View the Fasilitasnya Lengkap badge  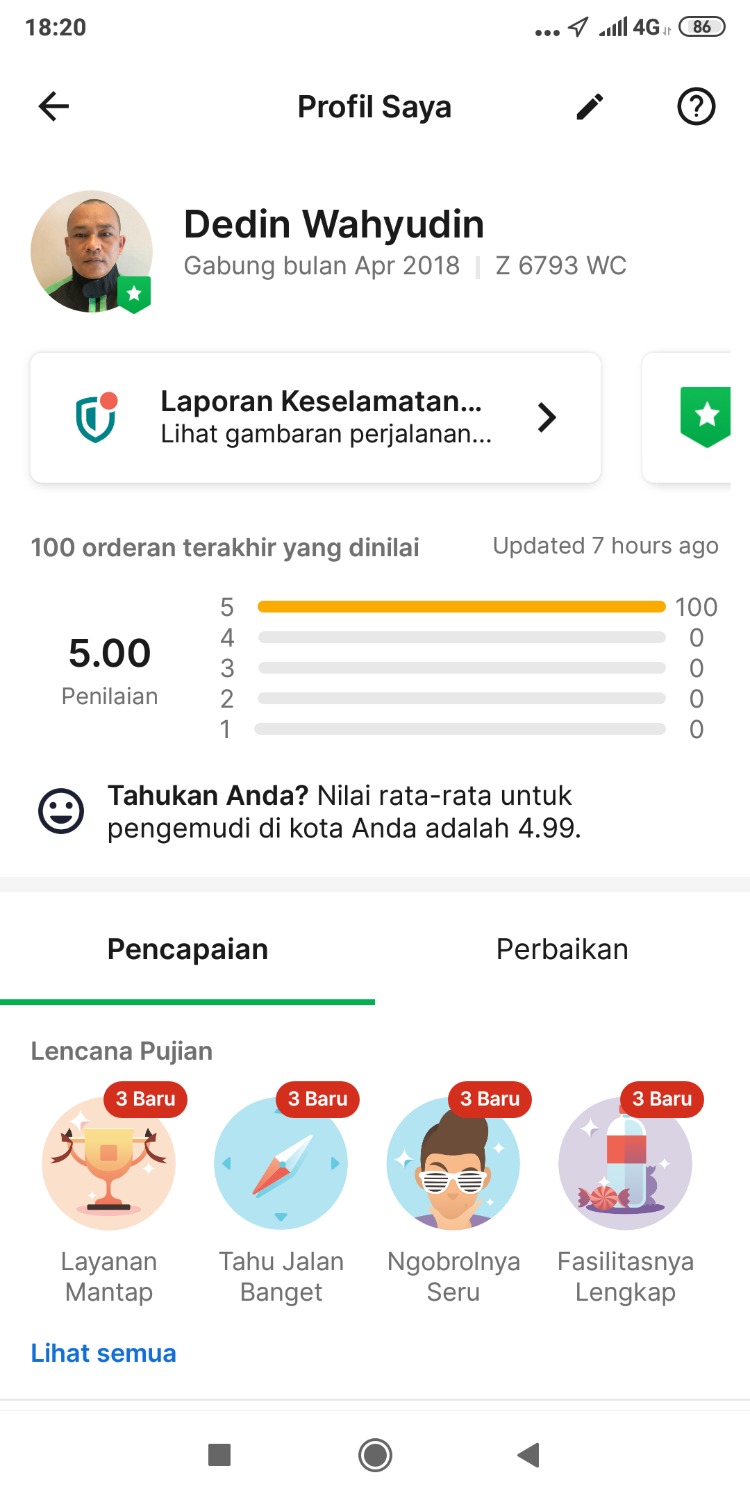[625, 1165]
